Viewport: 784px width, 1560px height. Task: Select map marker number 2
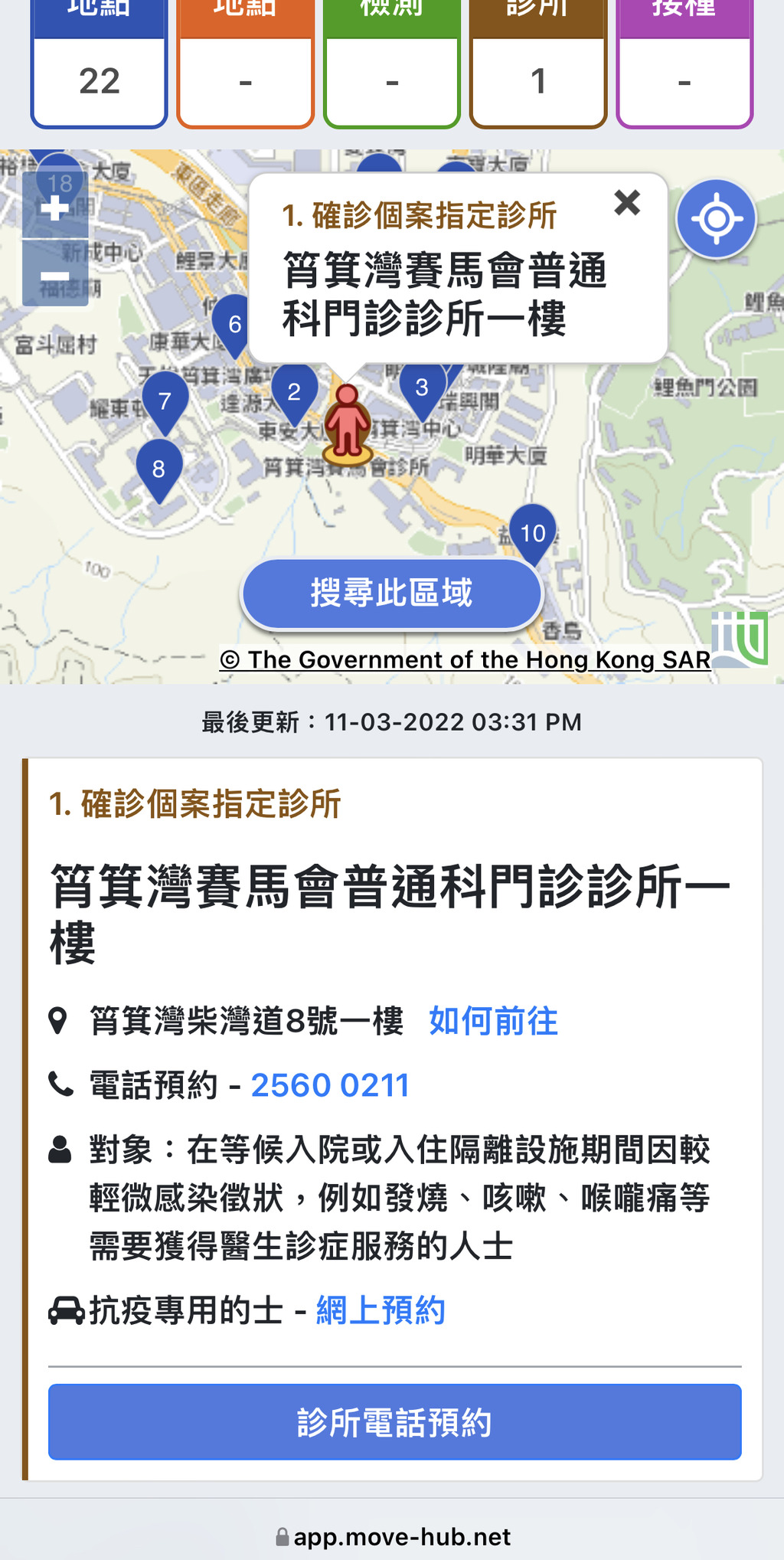(294, 392)
